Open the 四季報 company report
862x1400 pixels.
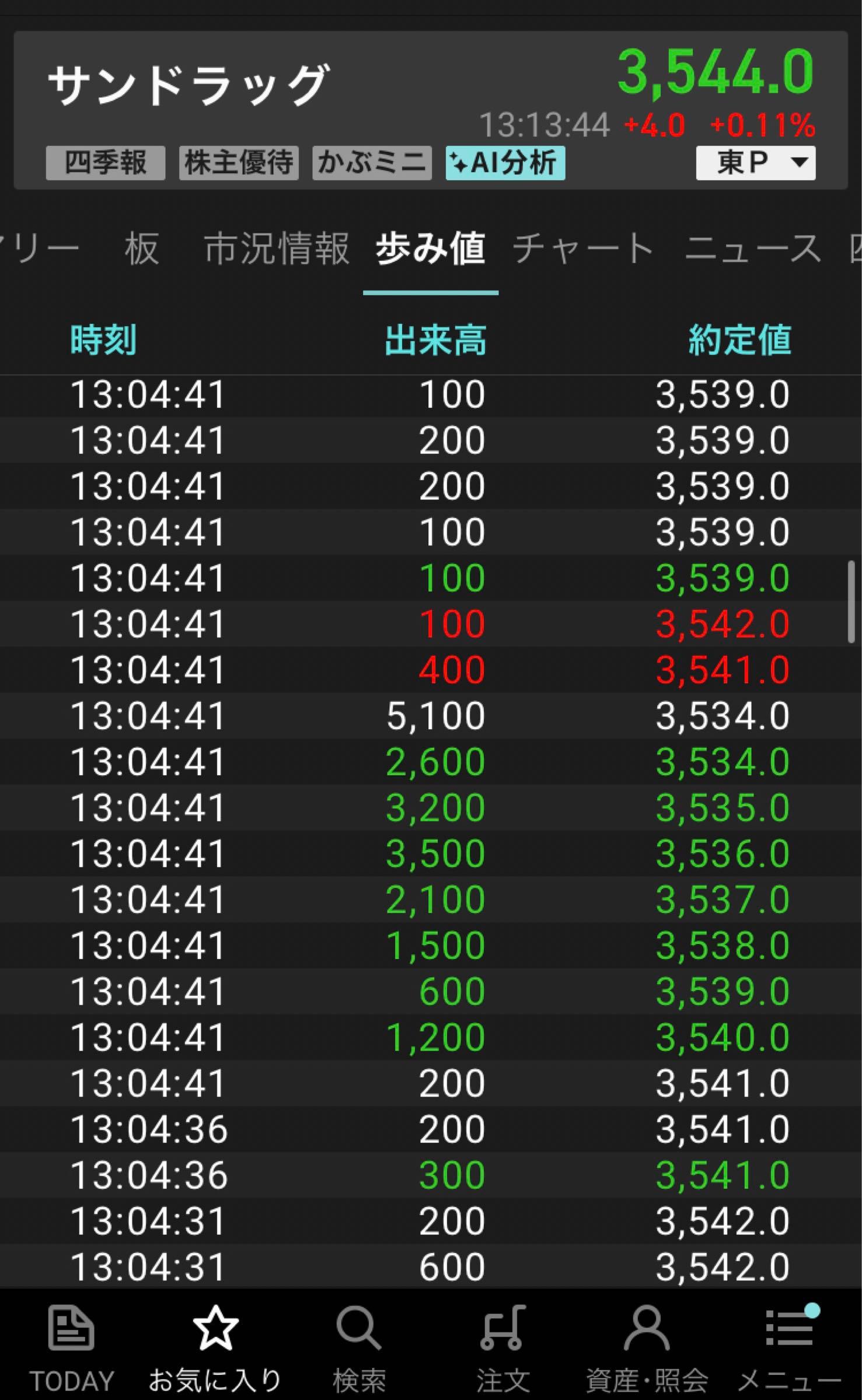pos(105,163)
